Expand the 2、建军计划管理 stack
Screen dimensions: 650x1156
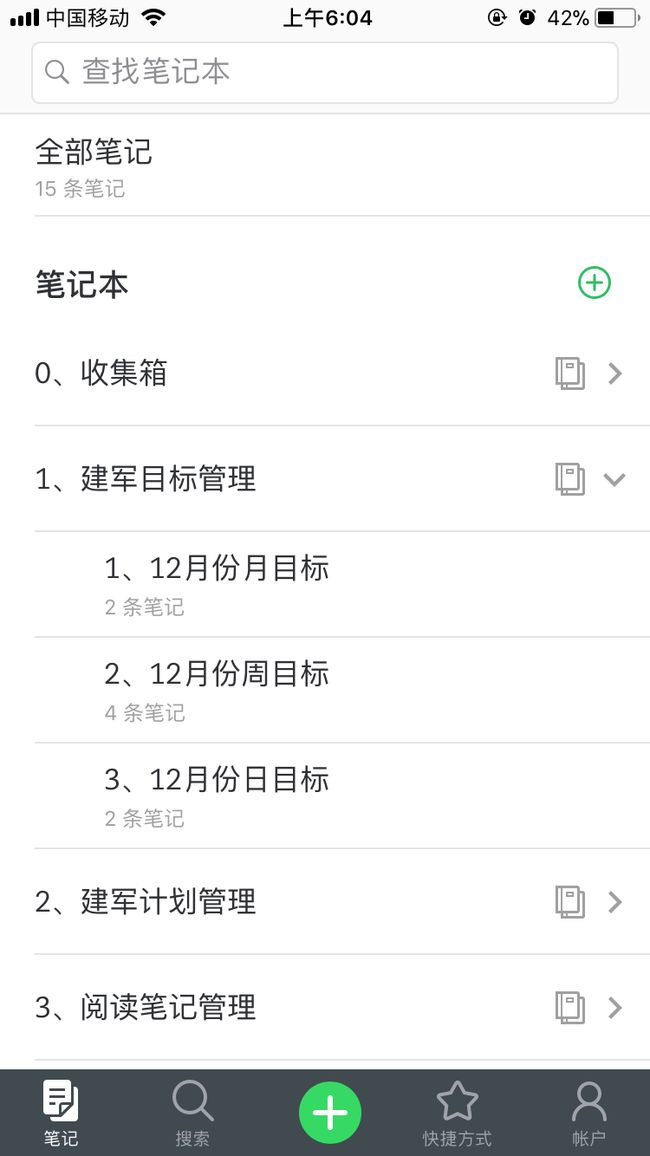coord(615,902)
